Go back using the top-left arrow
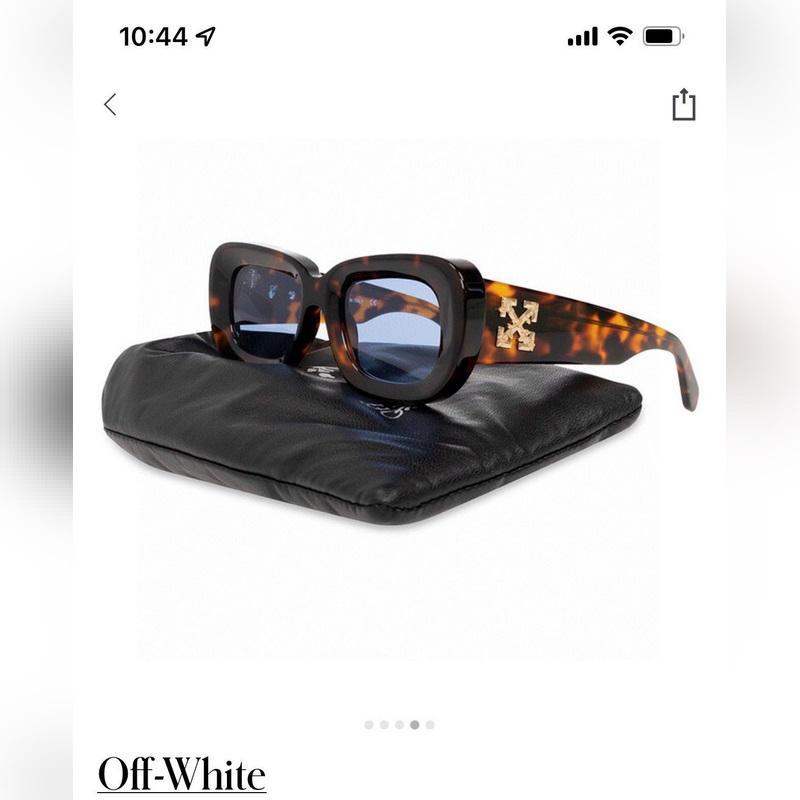This screenshot has height=800, width=800. point(110,104)
